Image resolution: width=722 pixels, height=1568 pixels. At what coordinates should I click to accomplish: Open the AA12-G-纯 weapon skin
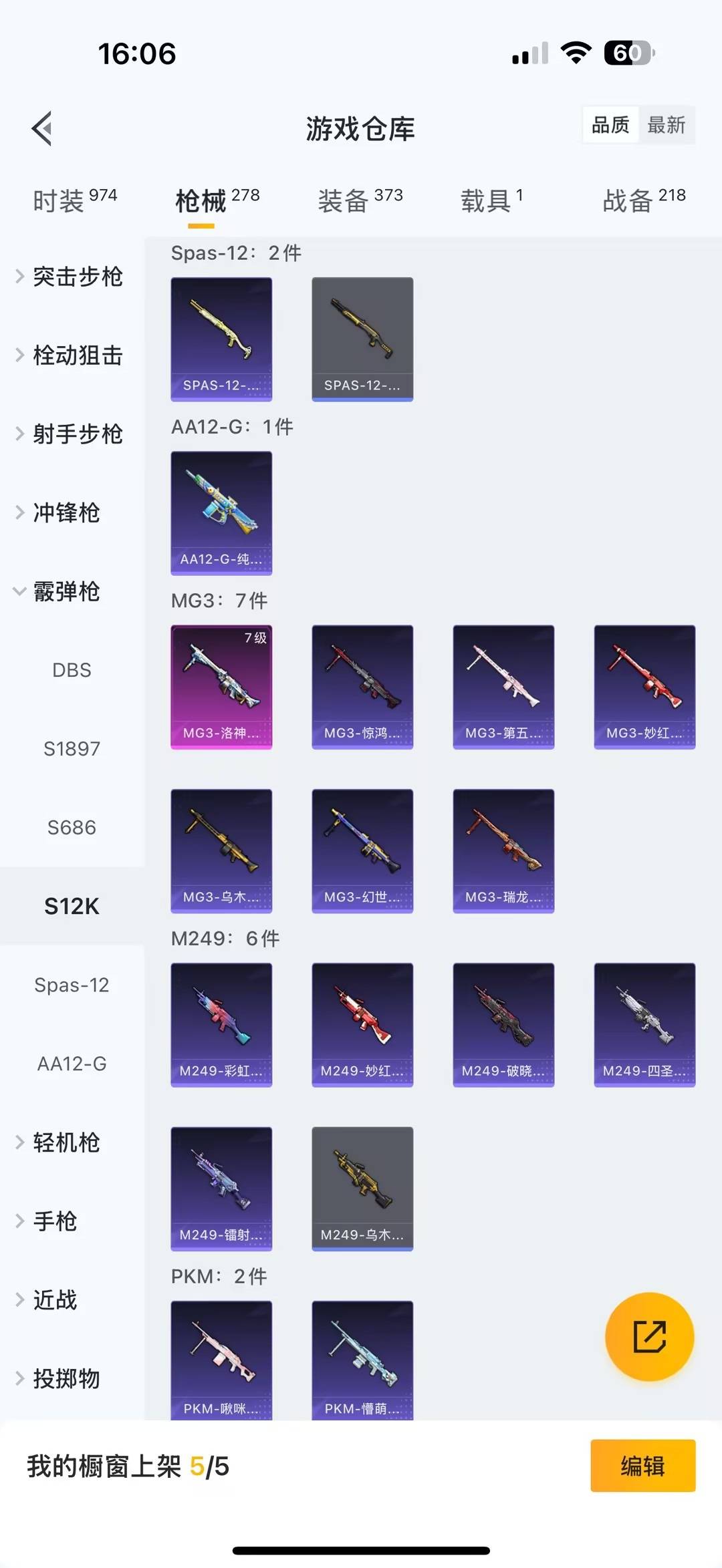pyautogui.click(x=221, y=513)
